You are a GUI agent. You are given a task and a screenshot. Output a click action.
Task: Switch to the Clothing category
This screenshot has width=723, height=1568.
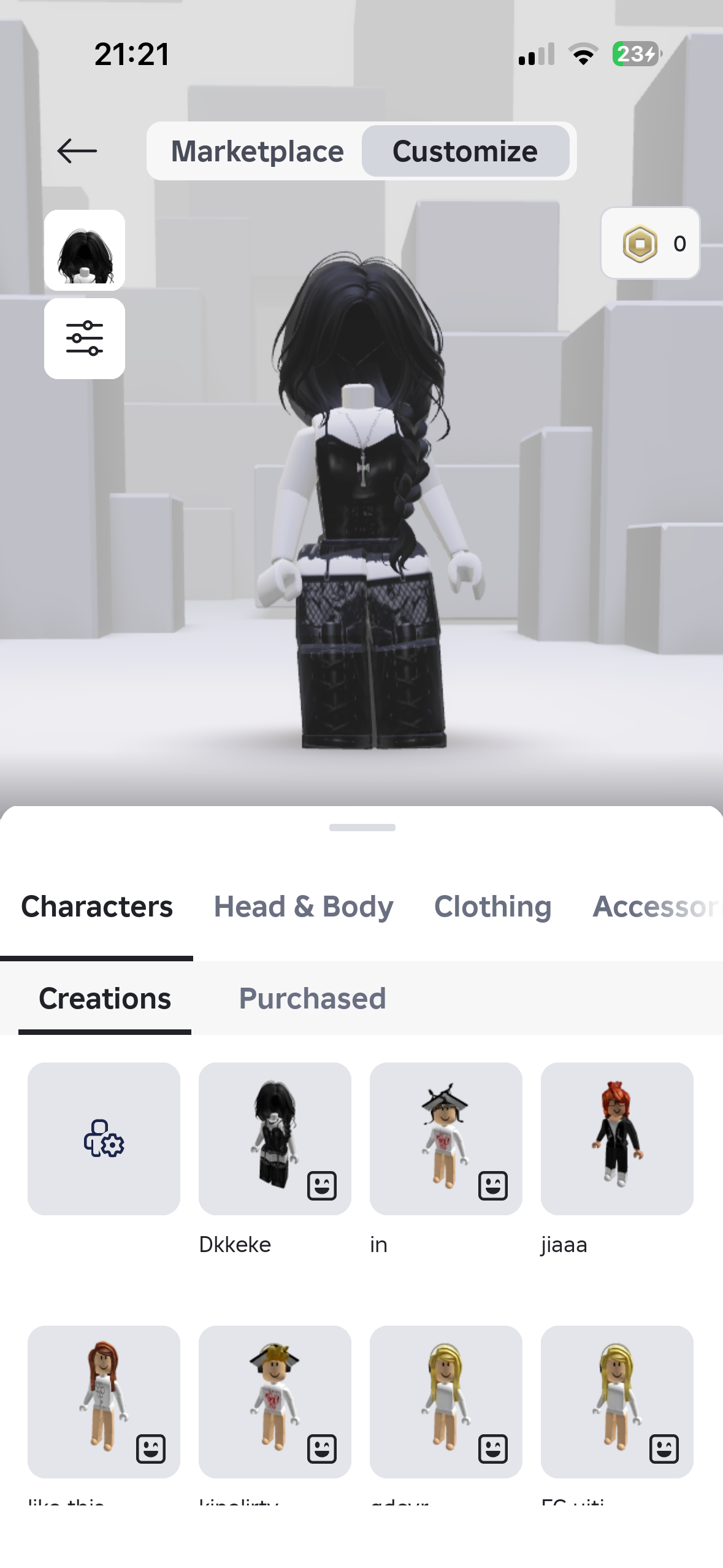(x=492, y=907)
